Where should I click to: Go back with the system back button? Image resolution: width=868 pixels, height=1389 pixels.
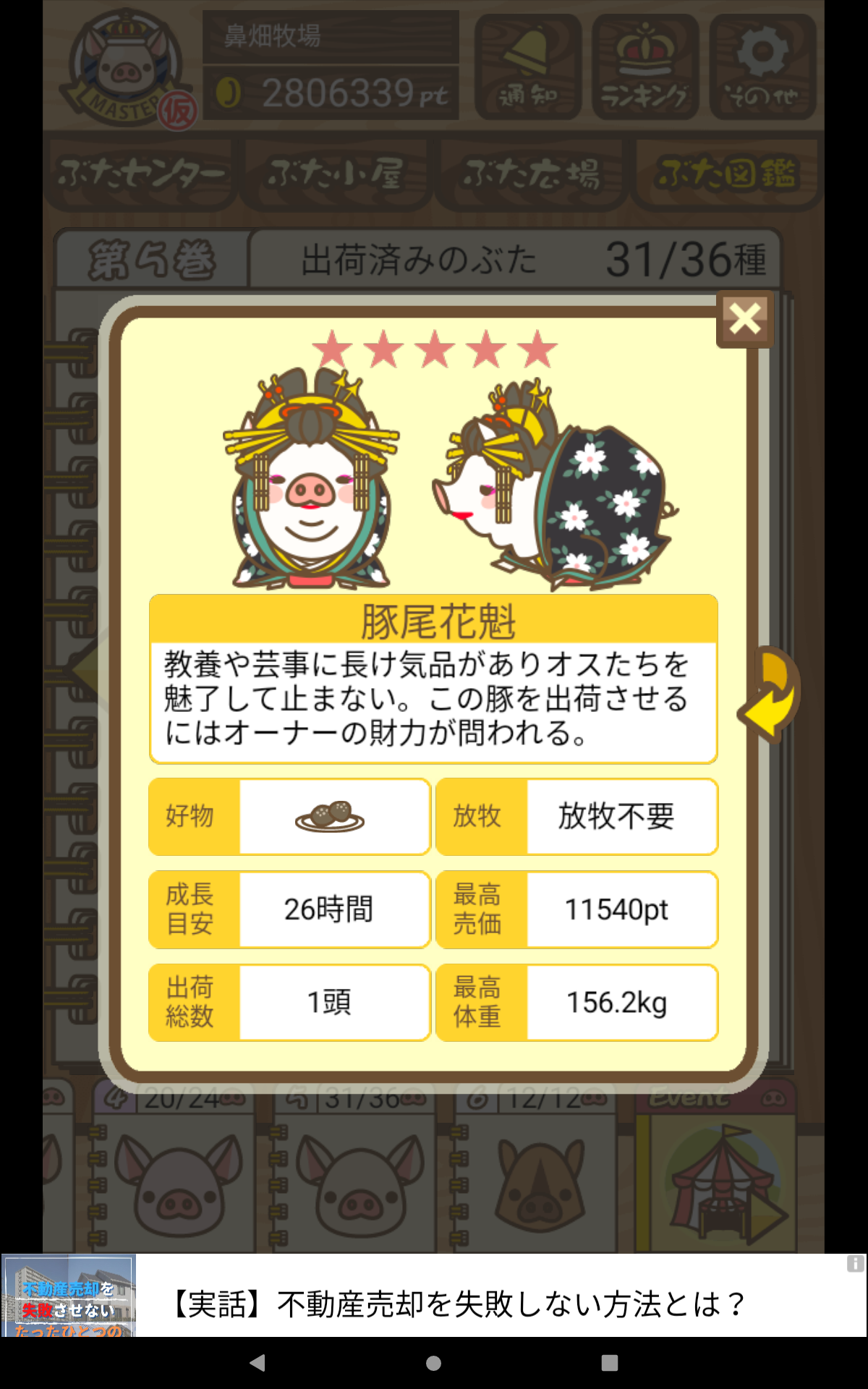click(x=258, y=1363)
